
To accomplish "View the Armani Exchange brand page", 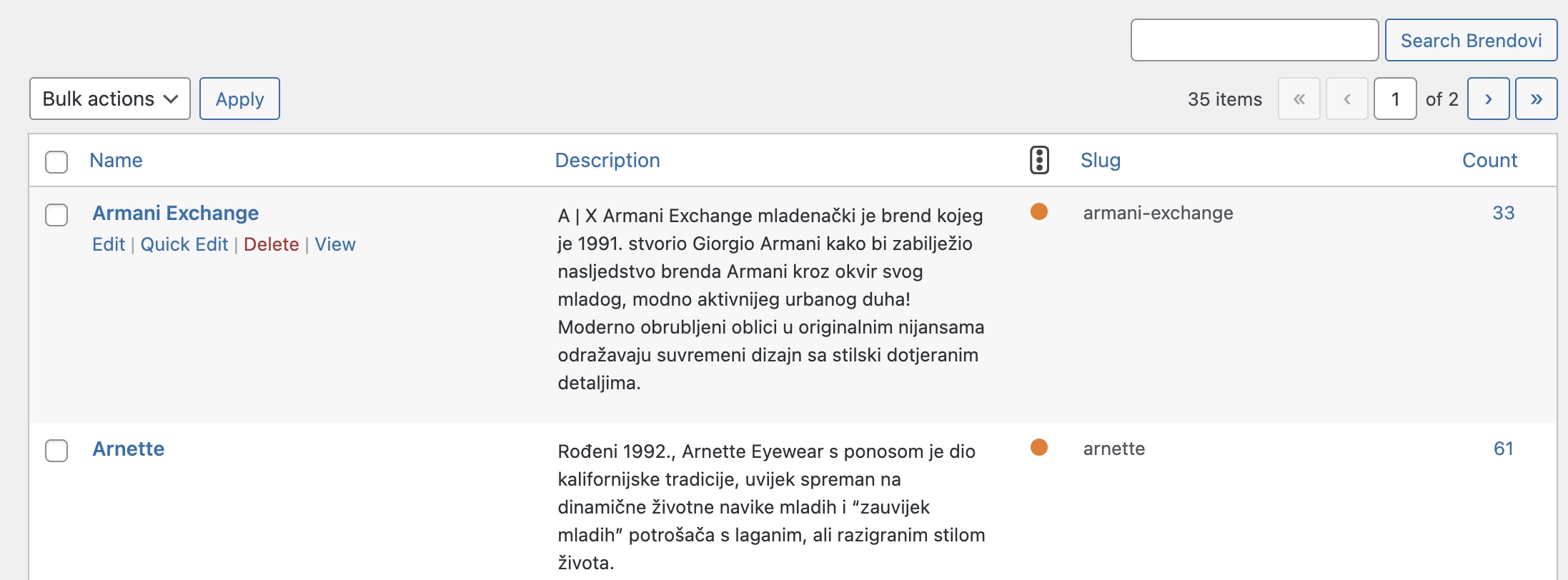I will 334,244.
